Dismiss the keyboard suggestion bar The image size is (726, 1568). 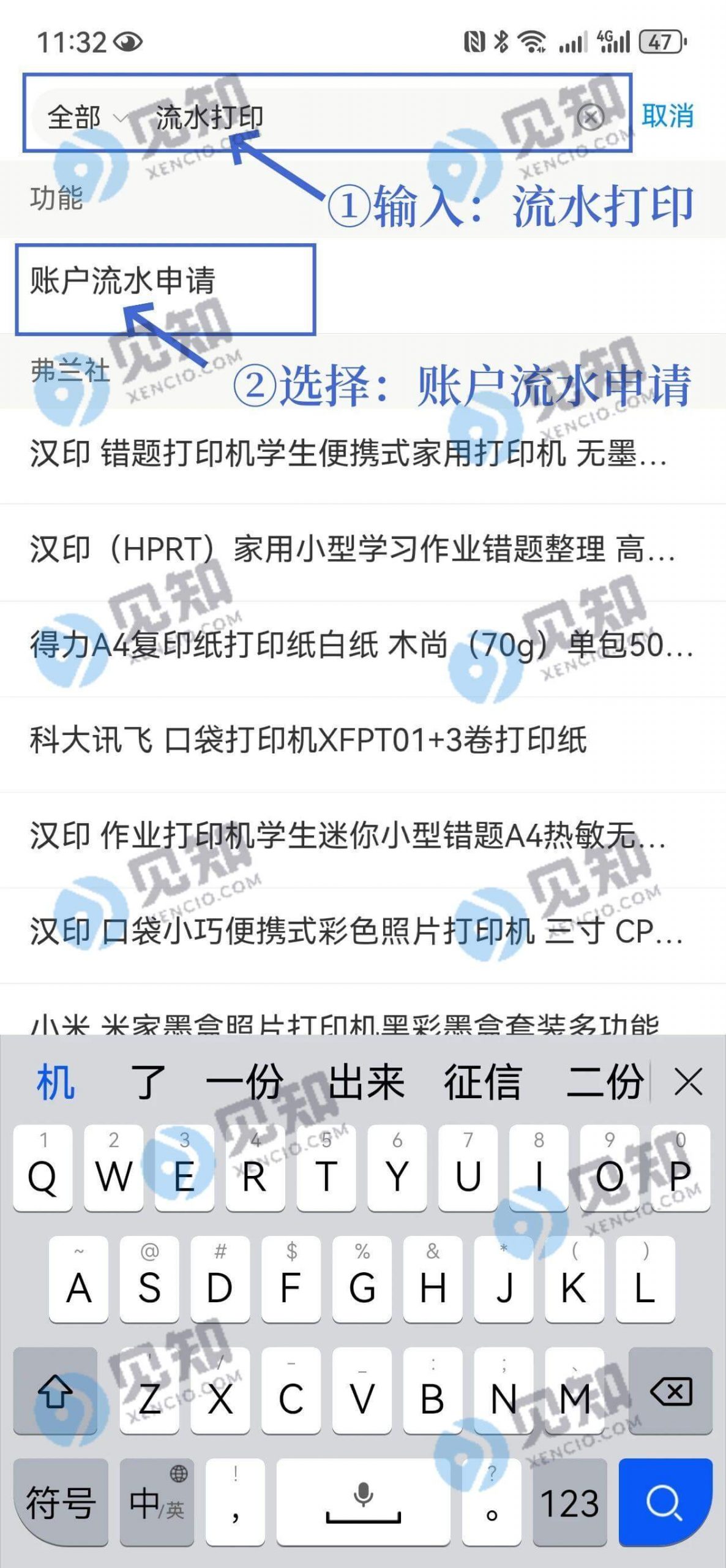click(688, 1082)
